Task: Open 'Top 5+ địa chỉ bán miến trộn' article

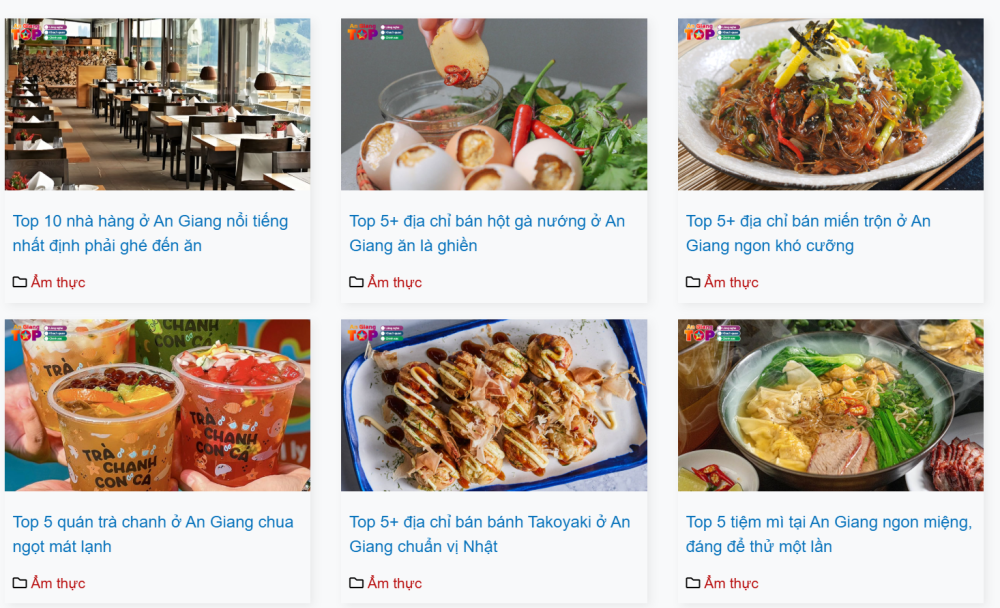Action: point(808,233)
